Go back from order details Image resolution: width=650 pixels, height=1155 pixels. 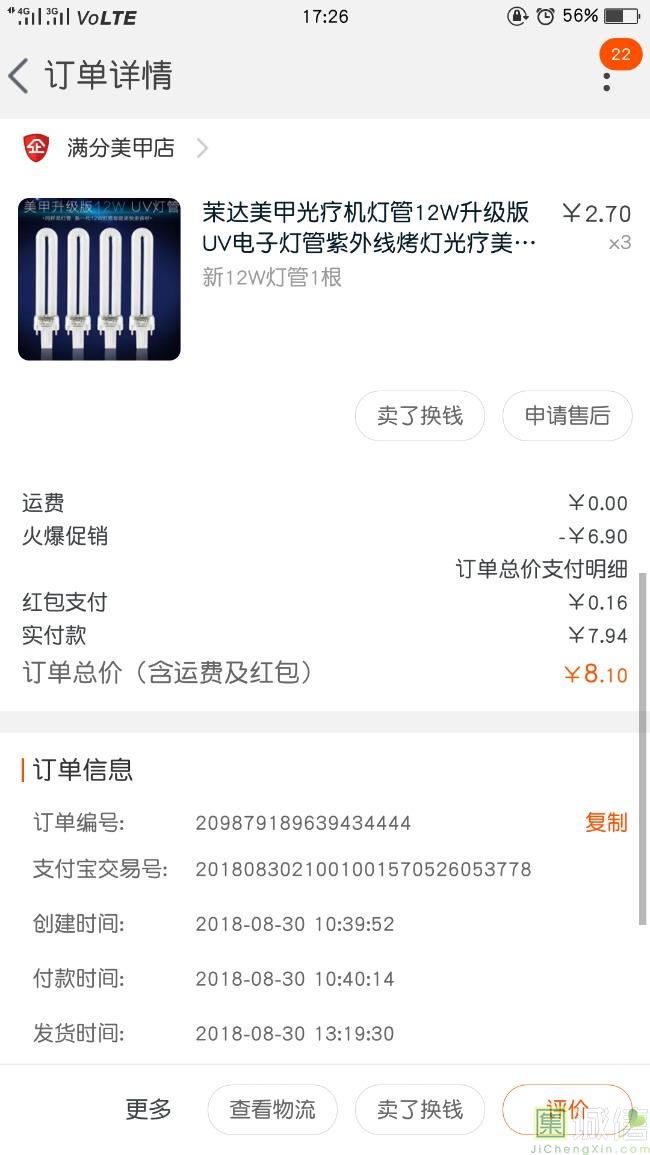click(20, 76)
